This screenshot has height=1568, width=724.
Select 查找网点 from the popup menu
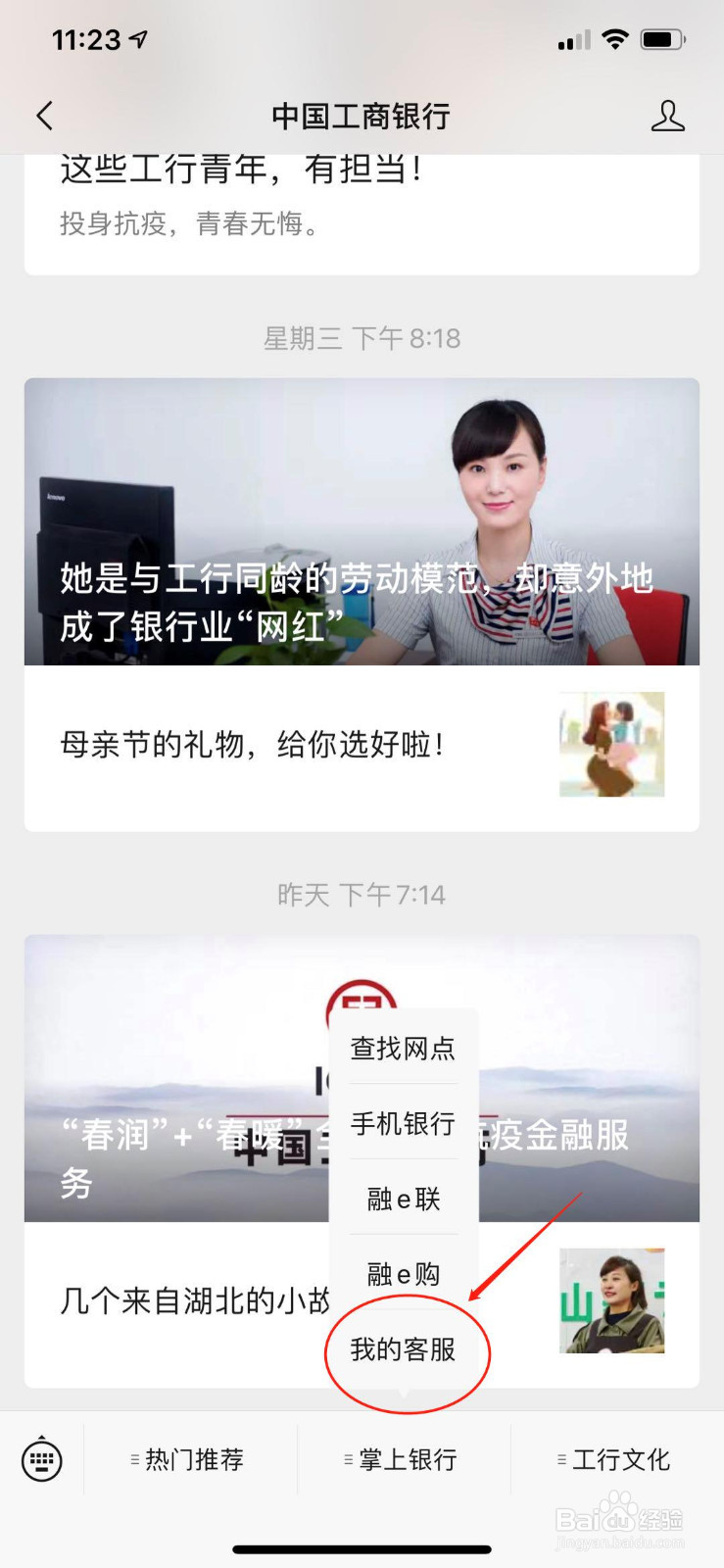404,1049
